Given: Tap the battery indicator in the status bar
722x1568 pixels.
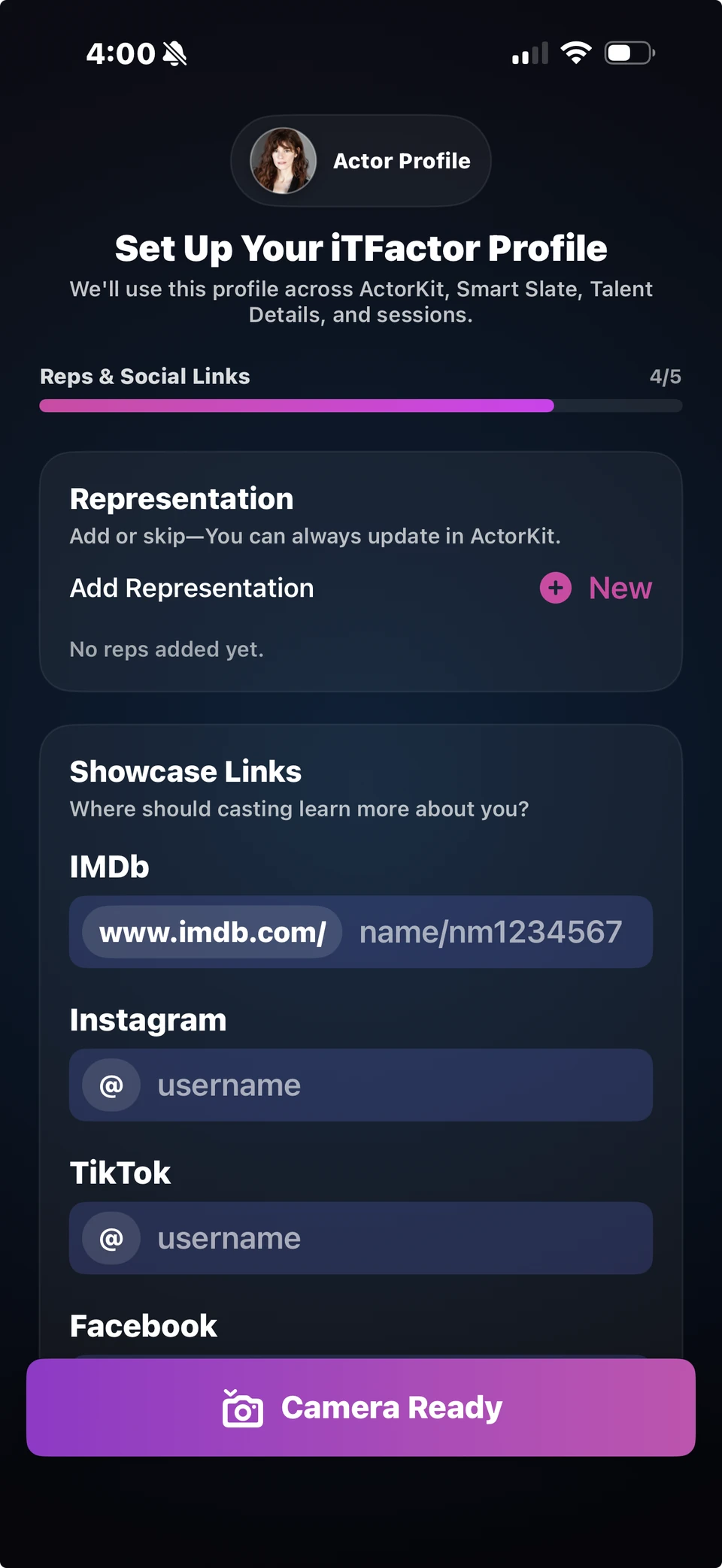Looking at the screenshot, I should point(626,52).
